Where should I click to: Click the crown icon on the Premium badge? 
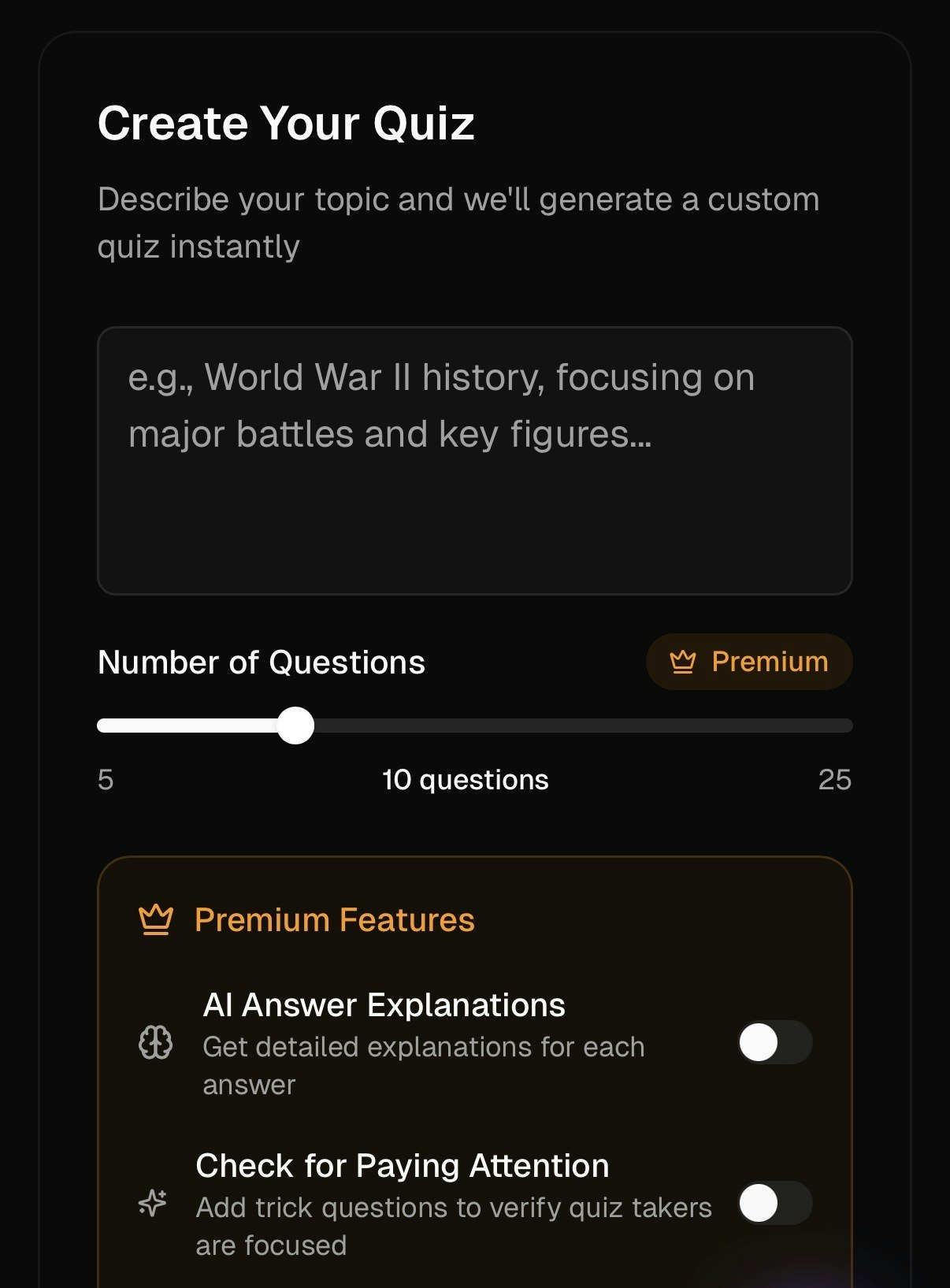pos(682,662)
